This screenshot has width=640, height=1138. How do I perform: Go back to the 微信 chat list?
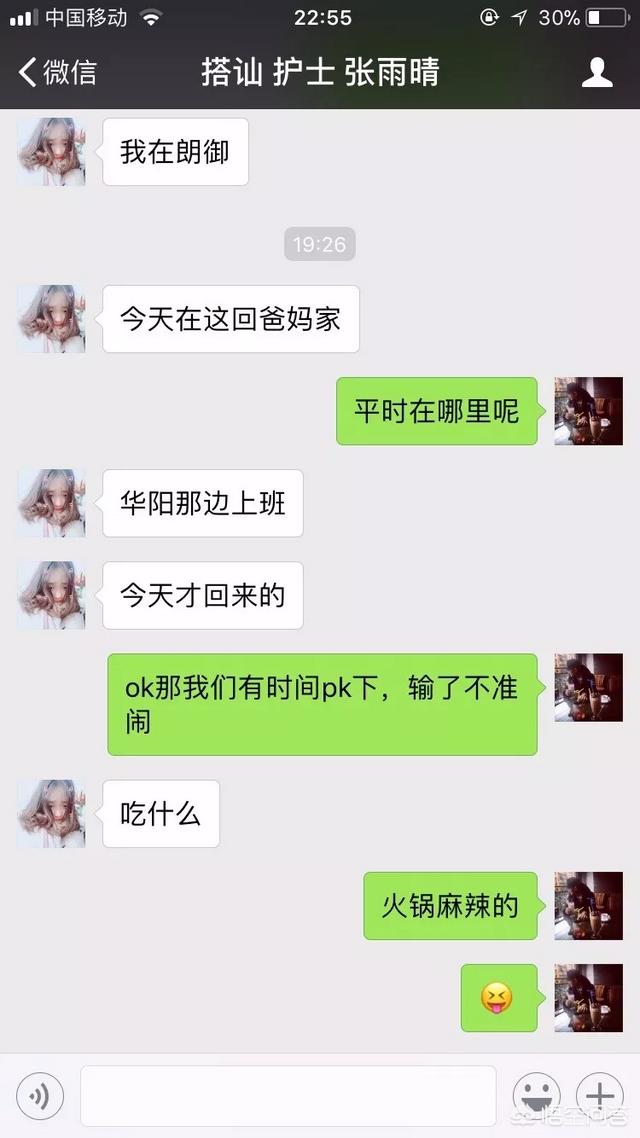[57, 73]
